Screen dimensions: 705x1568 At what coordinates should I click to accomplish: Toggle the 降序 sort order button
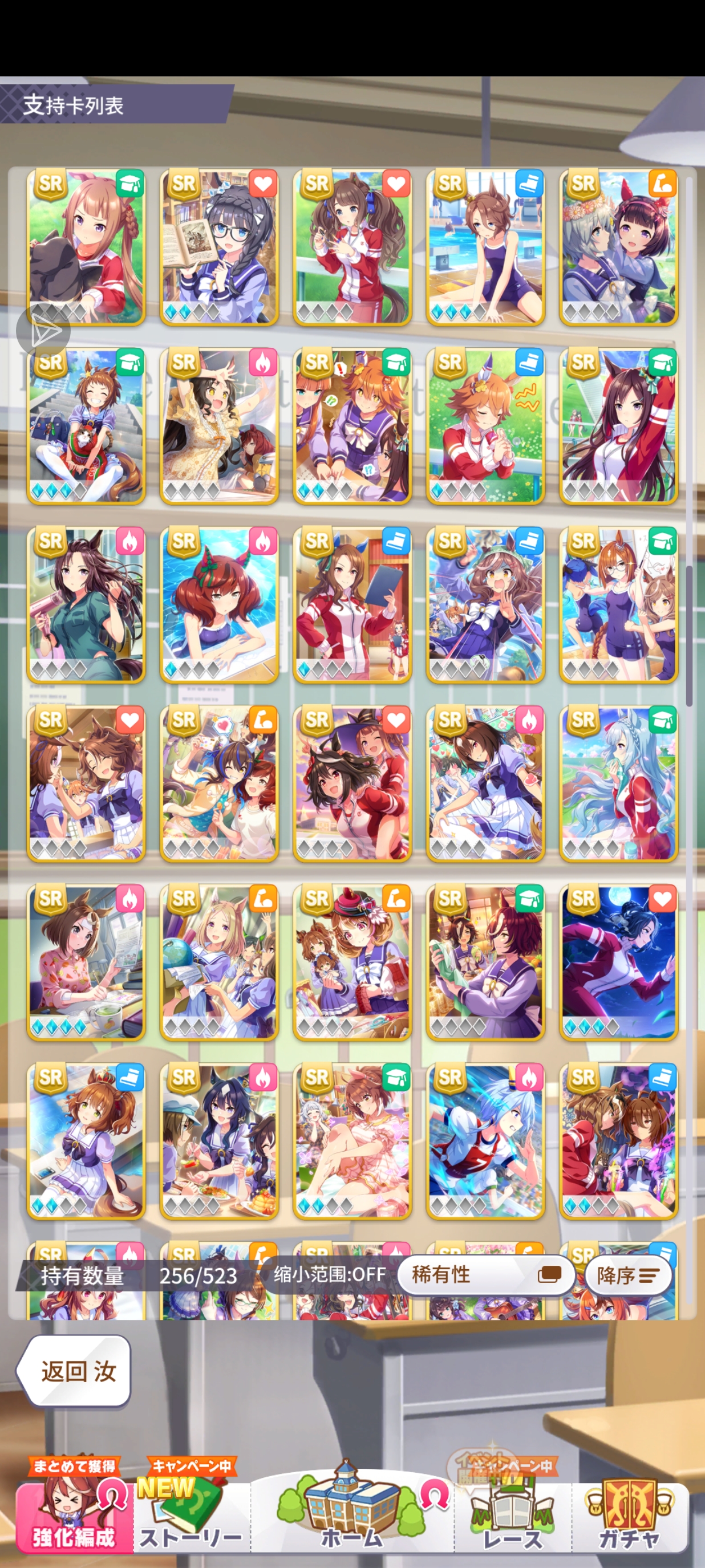(627, 1274)
